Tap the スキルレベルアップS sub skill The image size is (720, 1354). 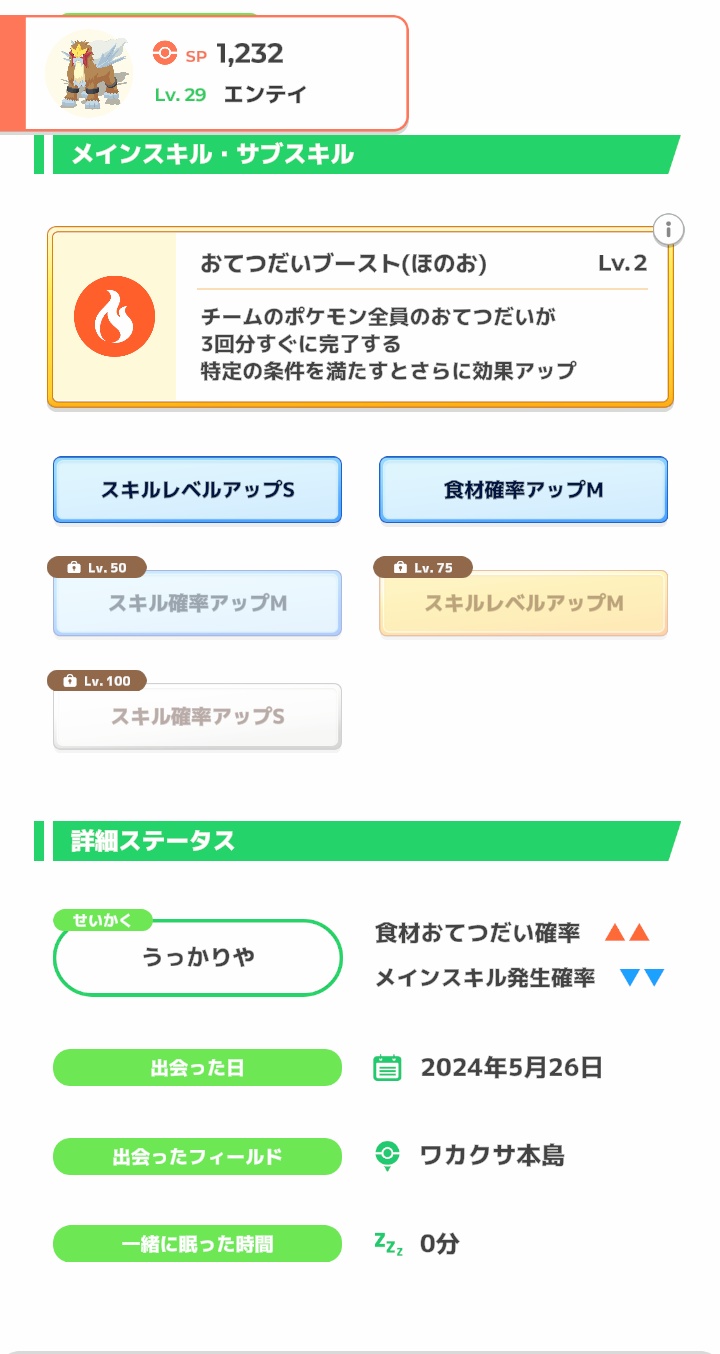(x=197, y=490)
